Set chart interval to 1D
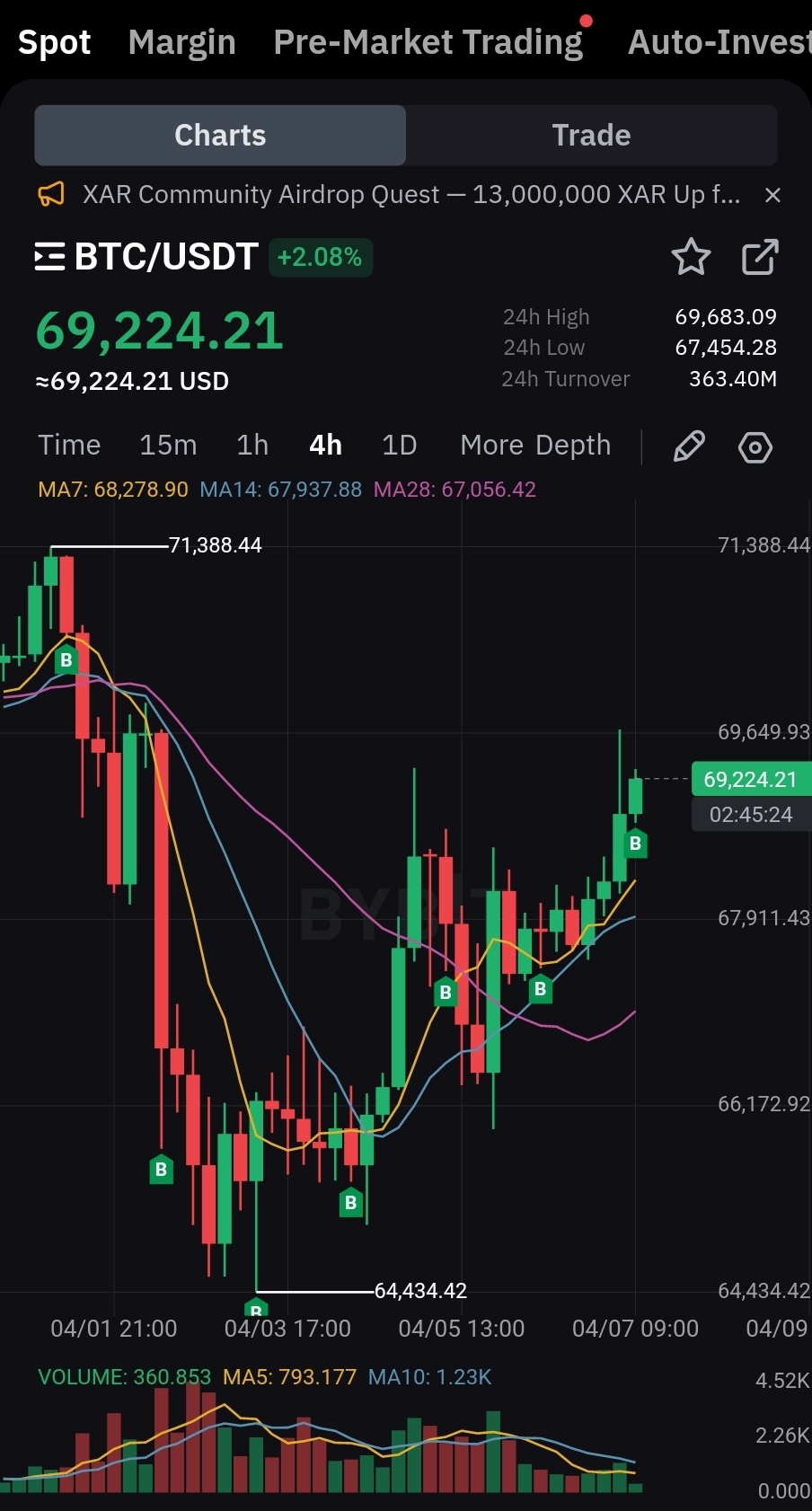812x1511 pixels. (399, 446)
